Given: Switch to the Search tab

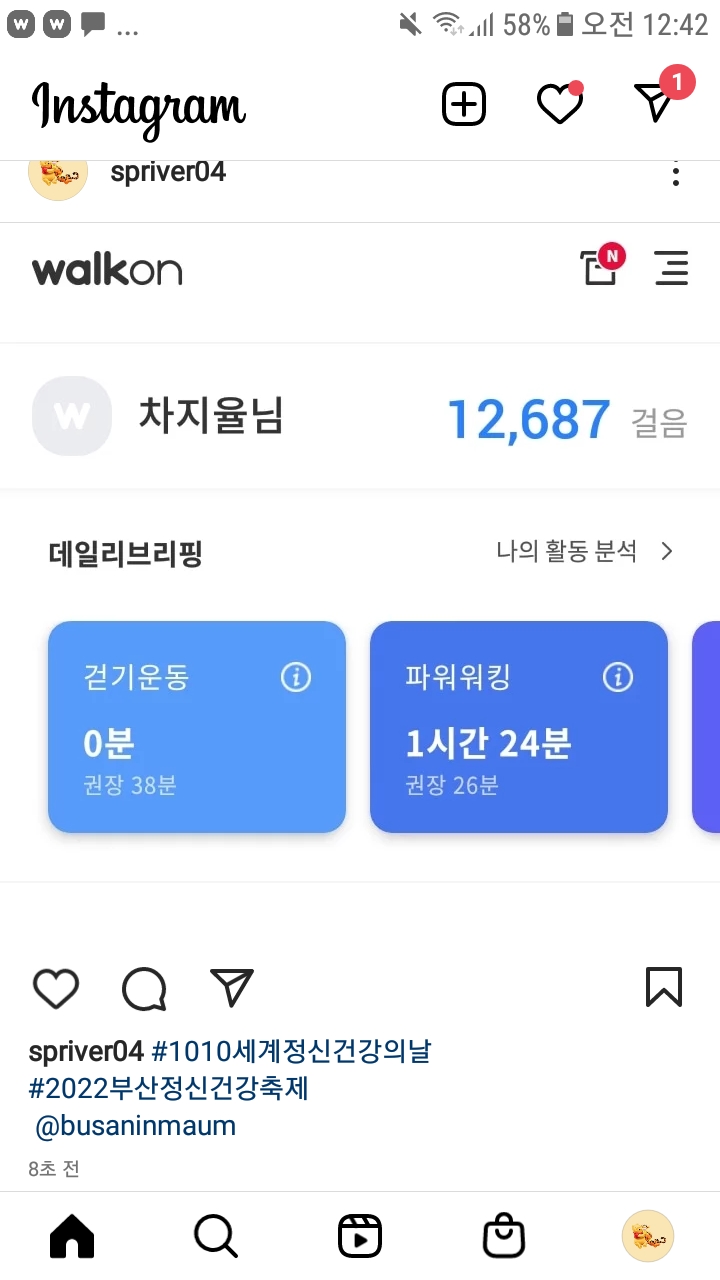Looking at the screenshot, I should (x=215, y=1237).
